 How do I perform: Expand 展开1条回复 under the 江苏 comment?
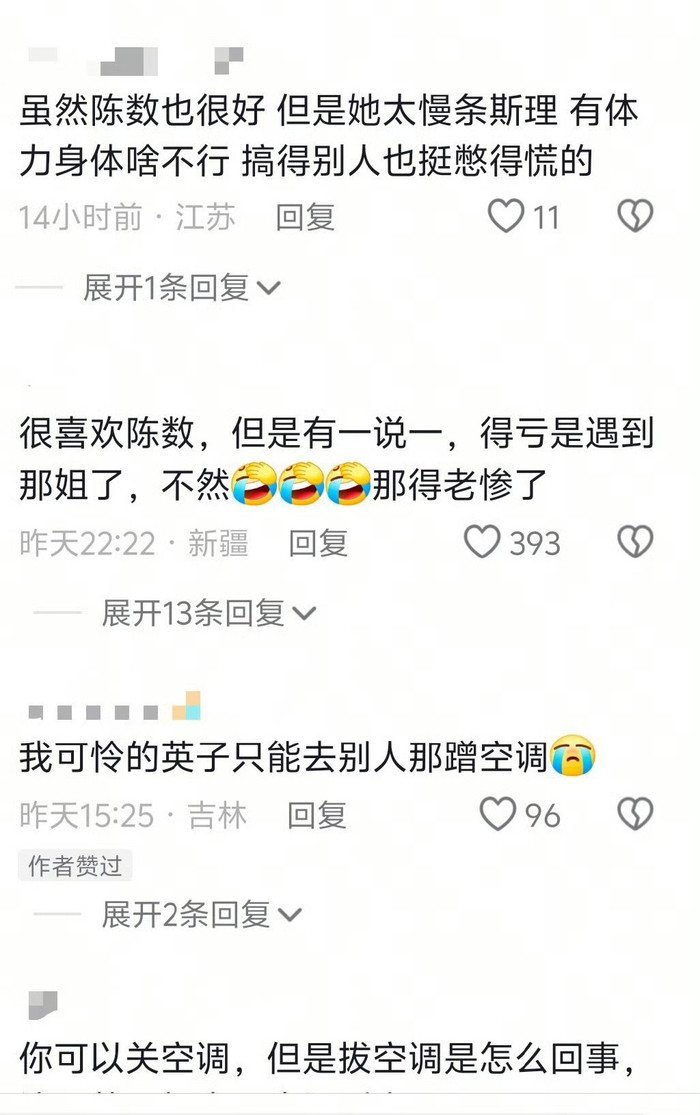point(182,289)
